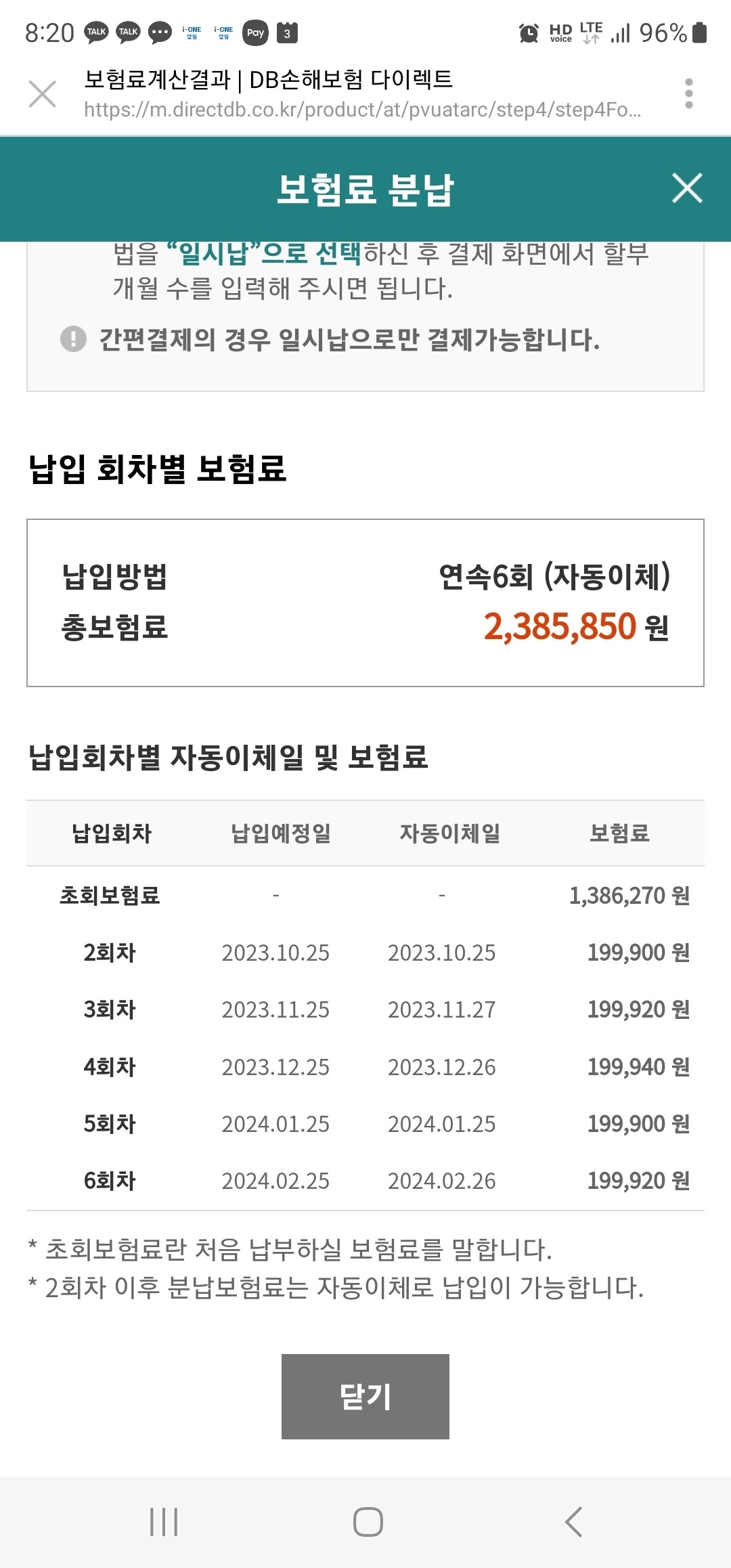Viewport: 731px width, 1568px height.
Task: Tap the 닫기 button
Action: tap(365, 1397)
